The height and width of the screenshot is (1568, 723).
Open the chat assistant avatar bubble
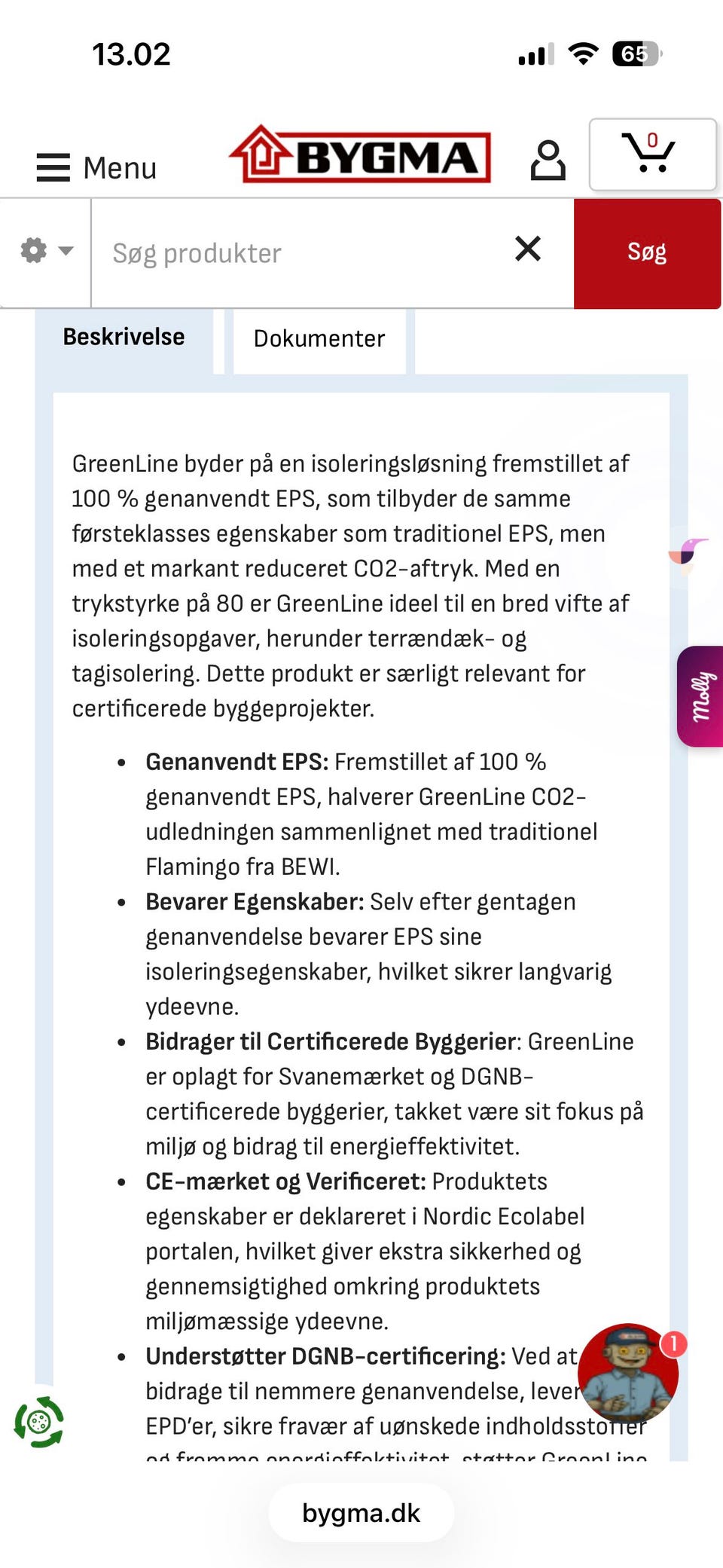[629, 1373]
